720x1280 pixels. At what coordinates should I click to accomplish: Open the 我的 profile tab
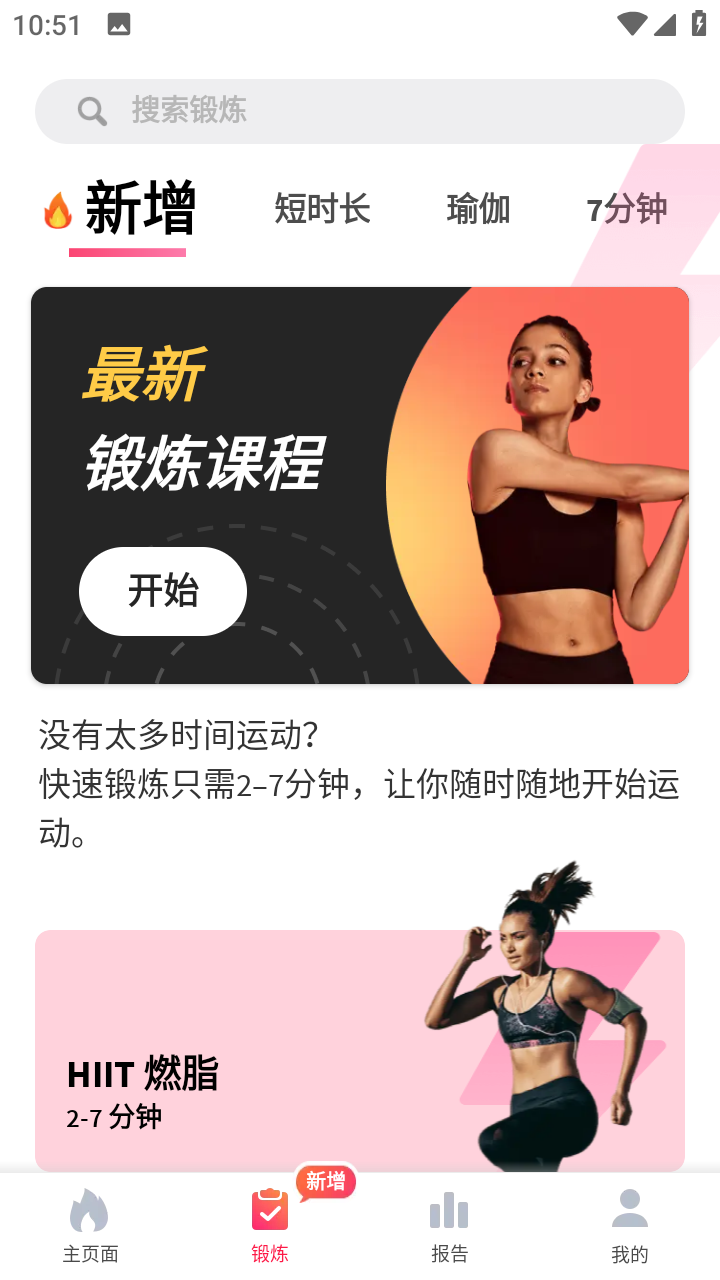click(x=629, y=1227)
